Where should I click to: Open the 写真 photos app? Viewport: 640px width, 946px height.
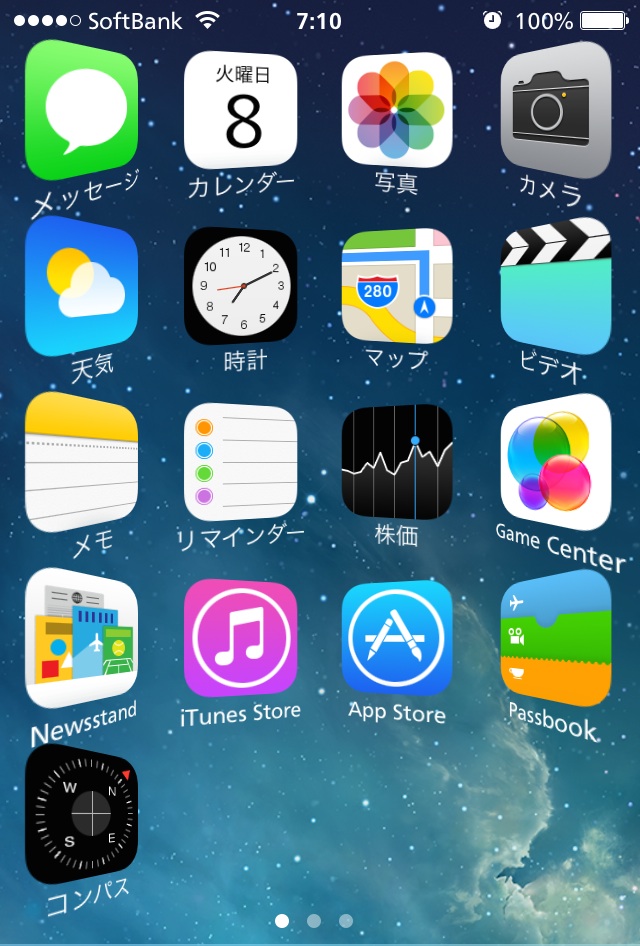coord(397,110)
